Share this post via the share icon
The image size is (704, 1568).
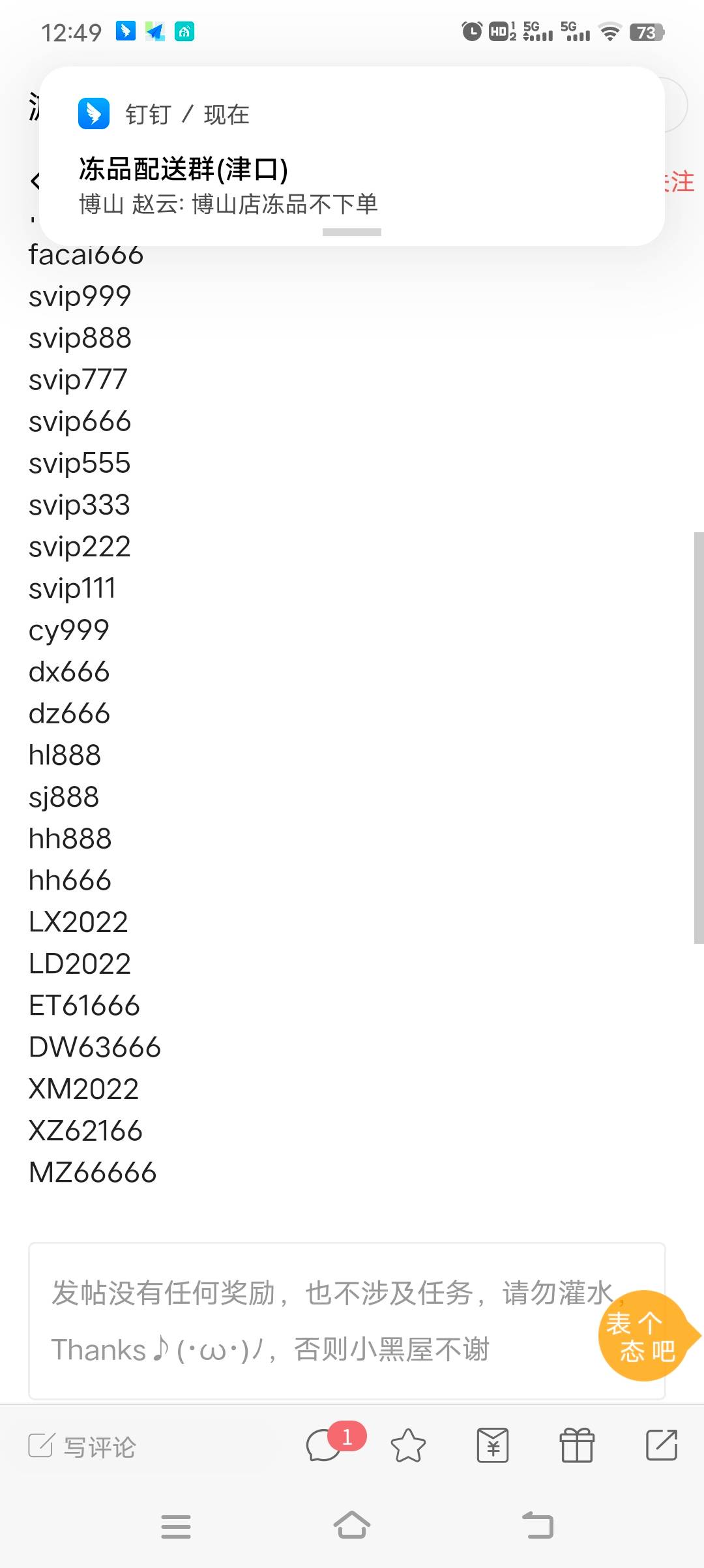pos(662,1445)
